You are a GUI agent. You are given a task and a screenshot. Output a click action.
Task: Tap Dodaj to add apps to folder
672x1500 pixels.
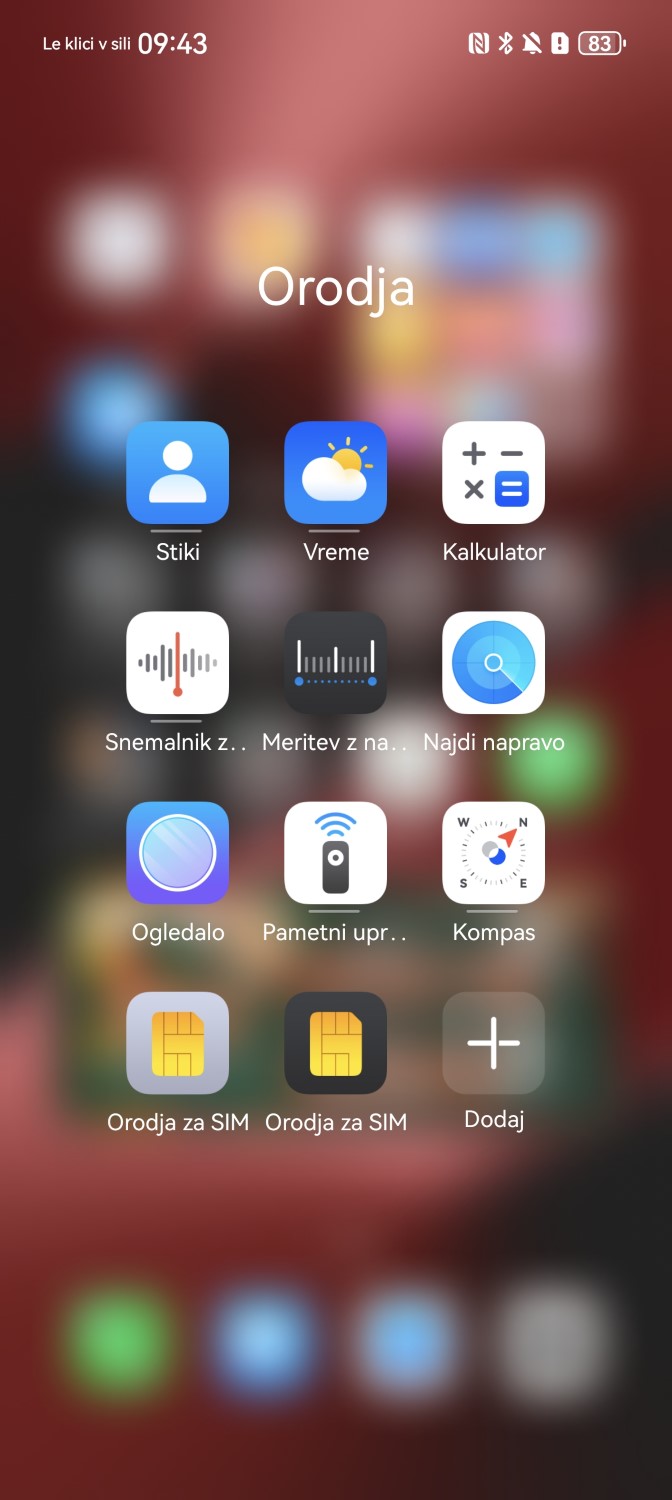493,1042
